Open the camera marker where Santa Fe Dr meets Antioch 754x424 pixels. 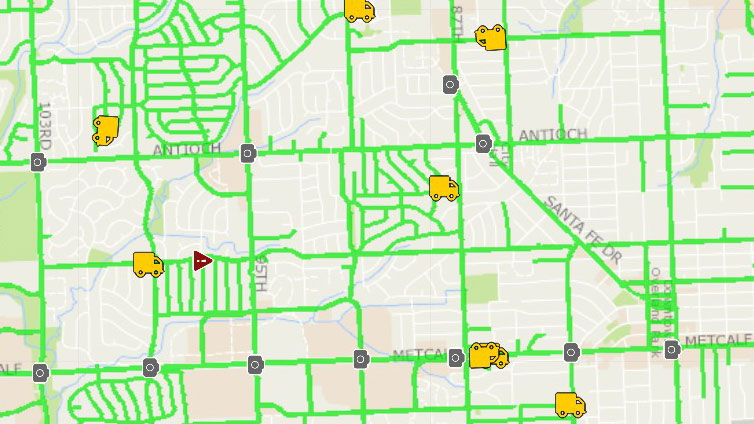pos(483,143)
